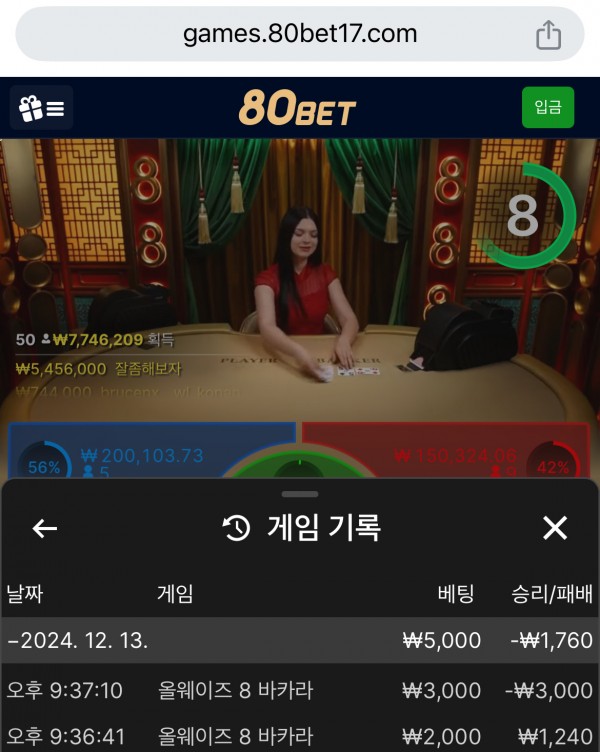Collapse the 2024. 12. 13. date group

click(78, 640)
